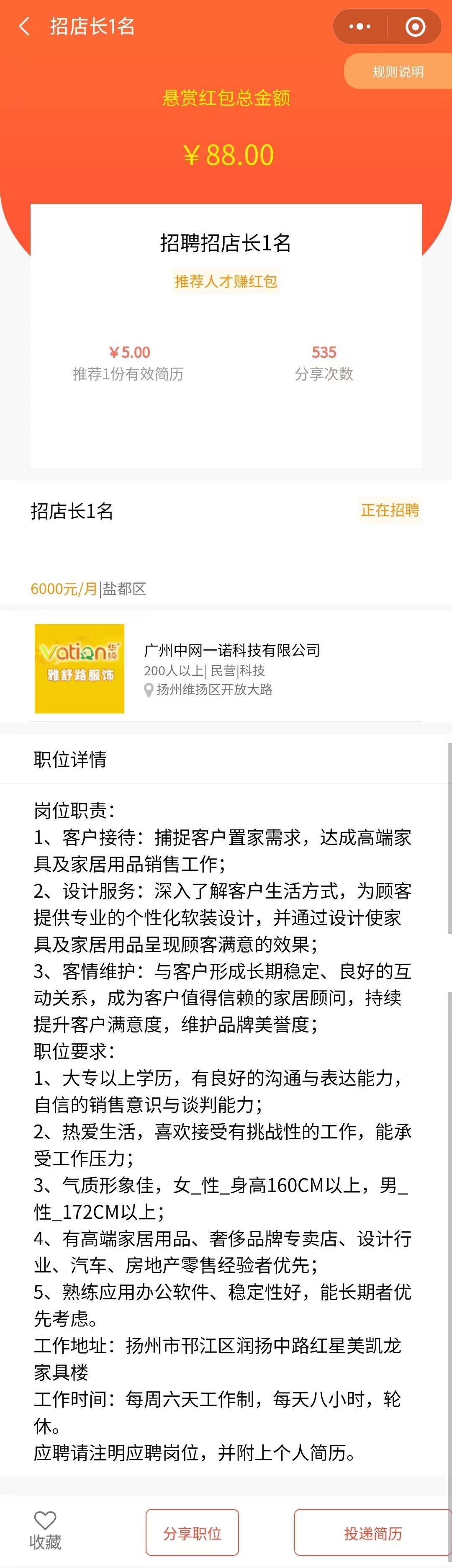This screenshot has width=452, height=1568.
Task: Add this job to favorites (收藏)
Action: click(x=45, y=1531)
